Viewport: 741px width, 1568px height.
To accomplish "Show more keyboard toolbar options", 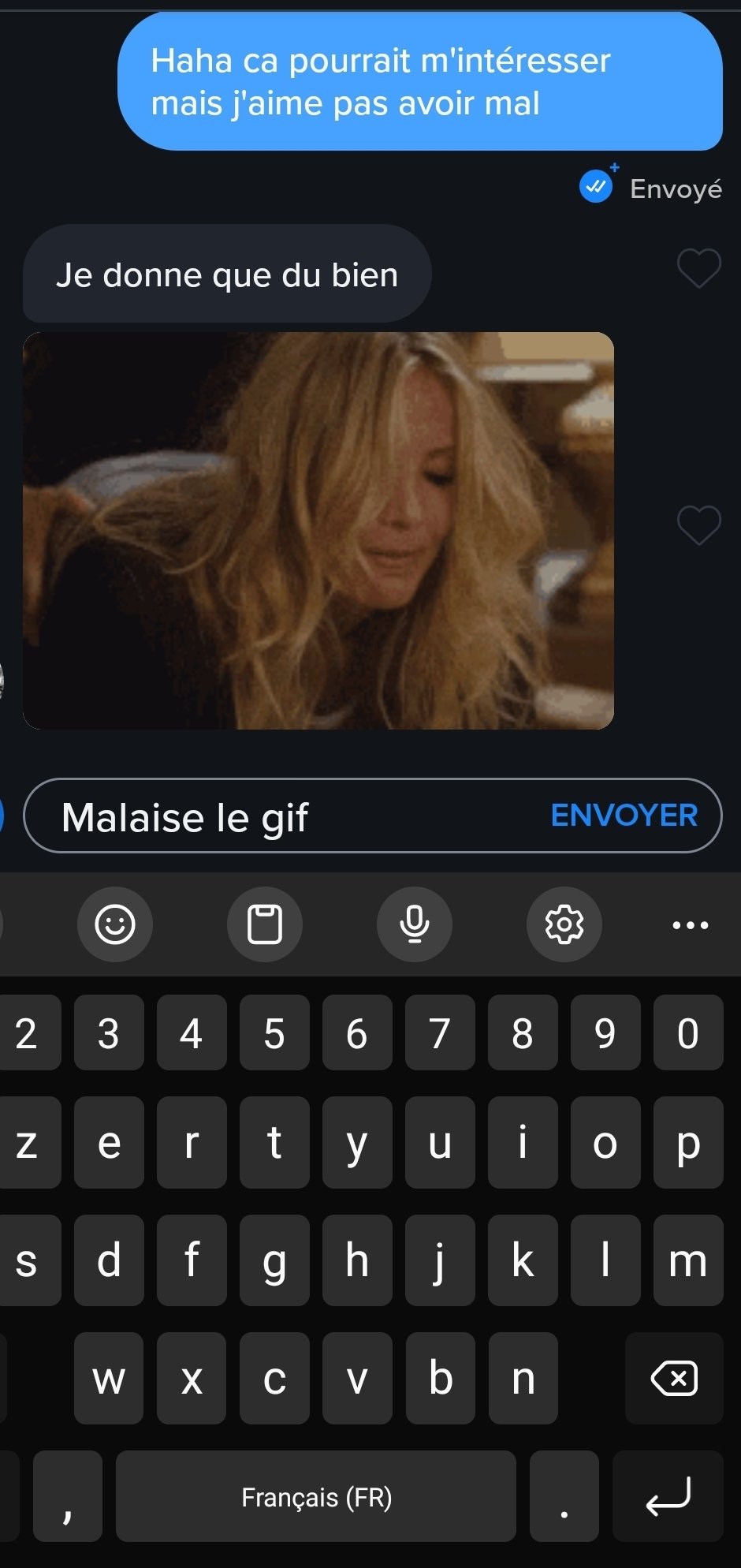I will [691, 925].
